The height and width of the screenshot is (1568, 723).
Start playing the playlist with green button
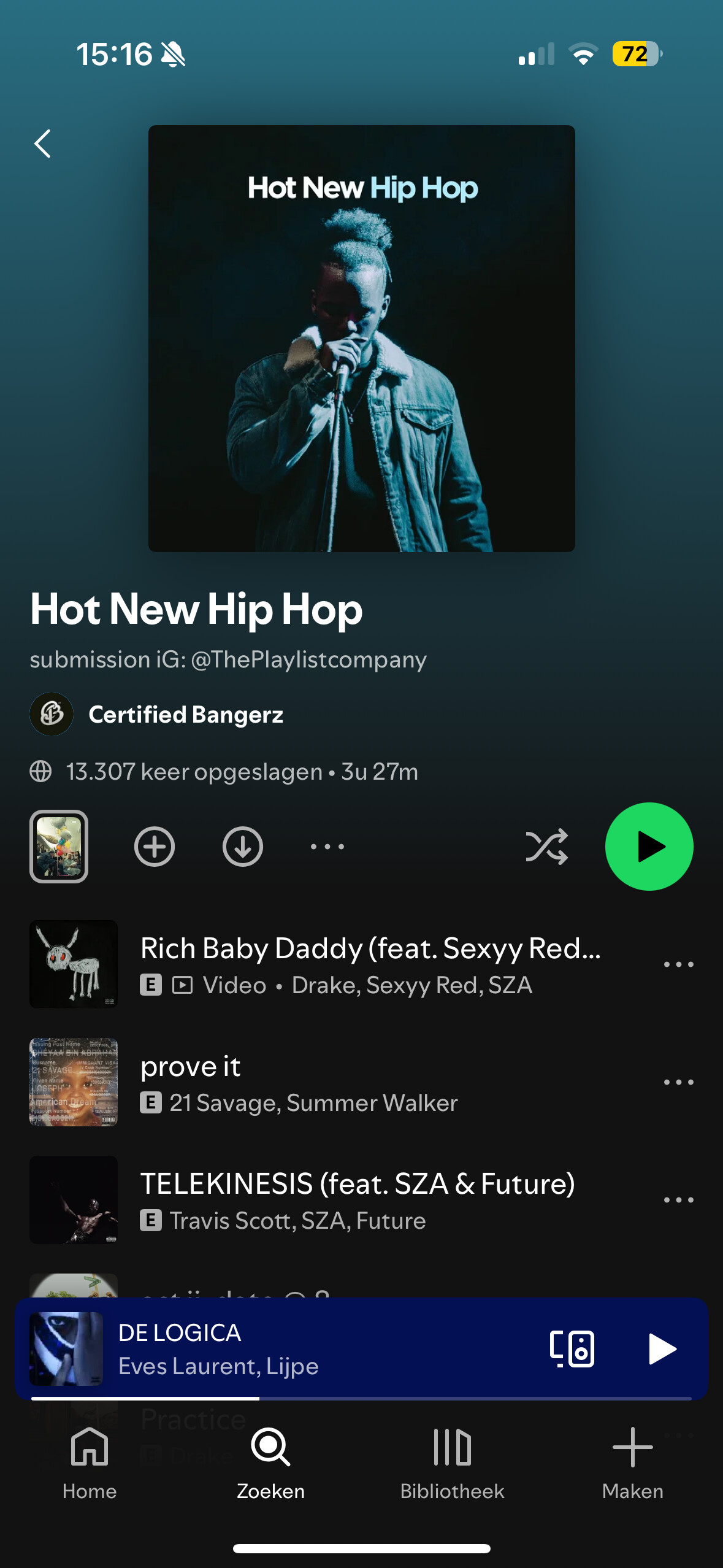(x=649, y=847)
